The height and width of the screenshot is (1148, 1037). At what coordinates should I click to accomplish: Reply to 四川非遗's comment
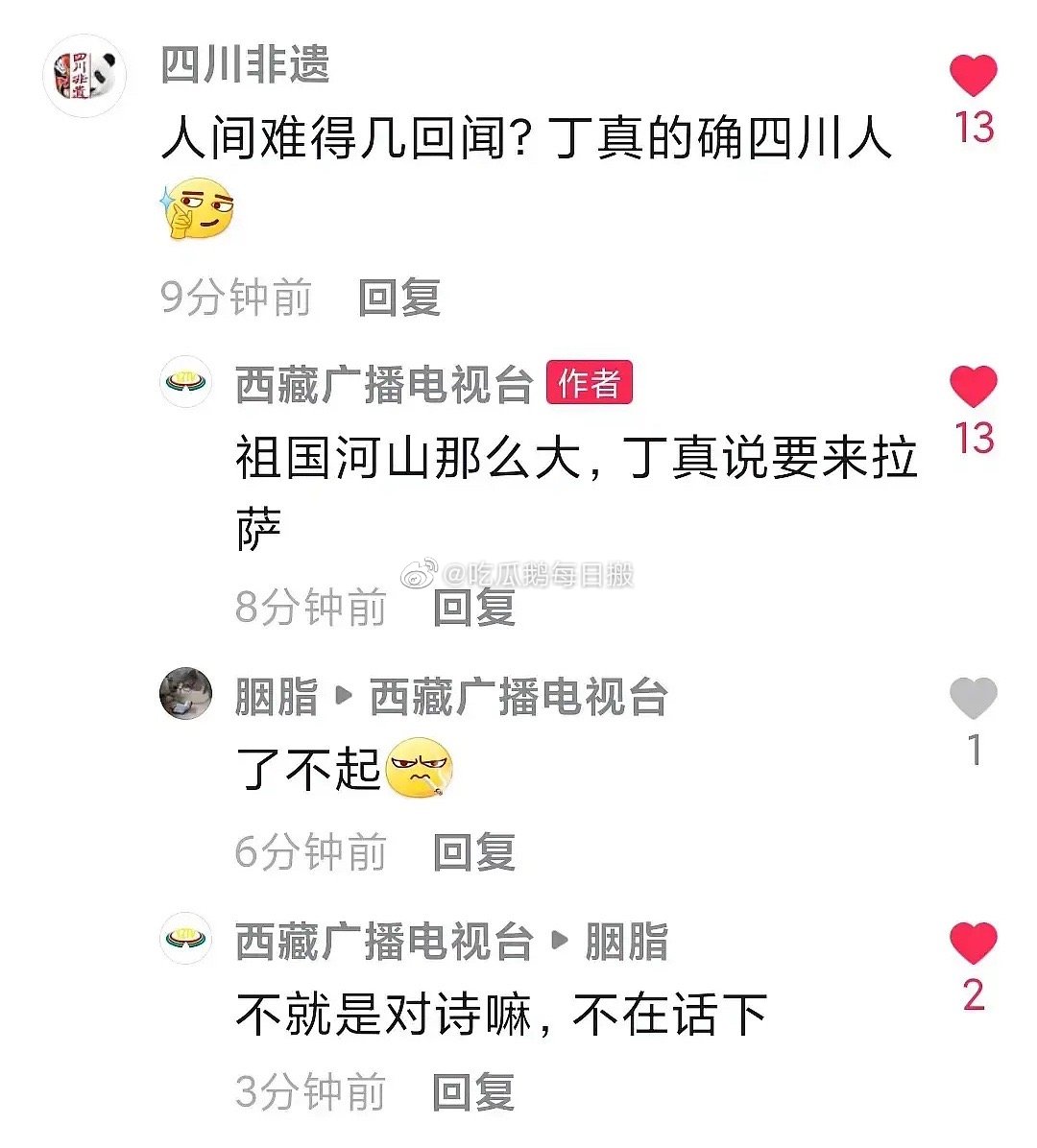398,298
